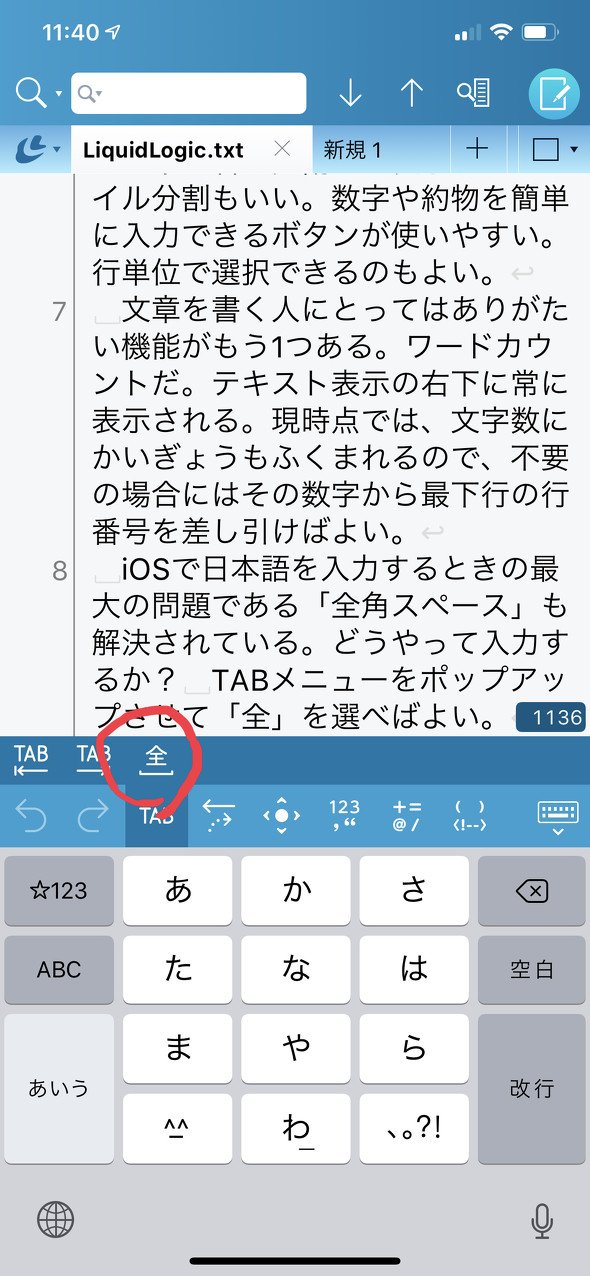This screenshot has height=1276, width=590.
Task: Open the 123 numbers input panel
Action: [x=343, y=816]
